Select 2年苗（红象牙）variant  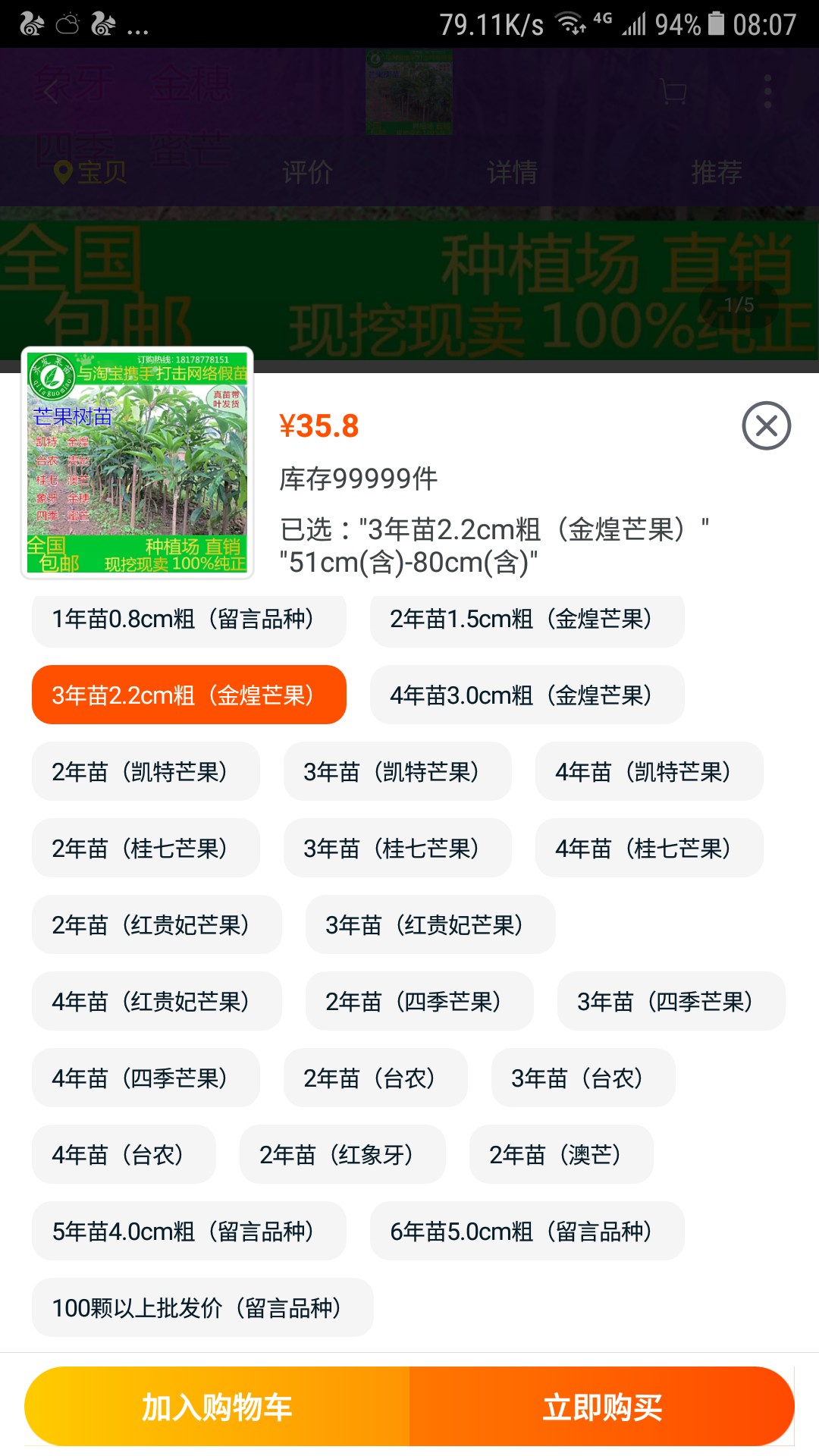(343, 1154)
